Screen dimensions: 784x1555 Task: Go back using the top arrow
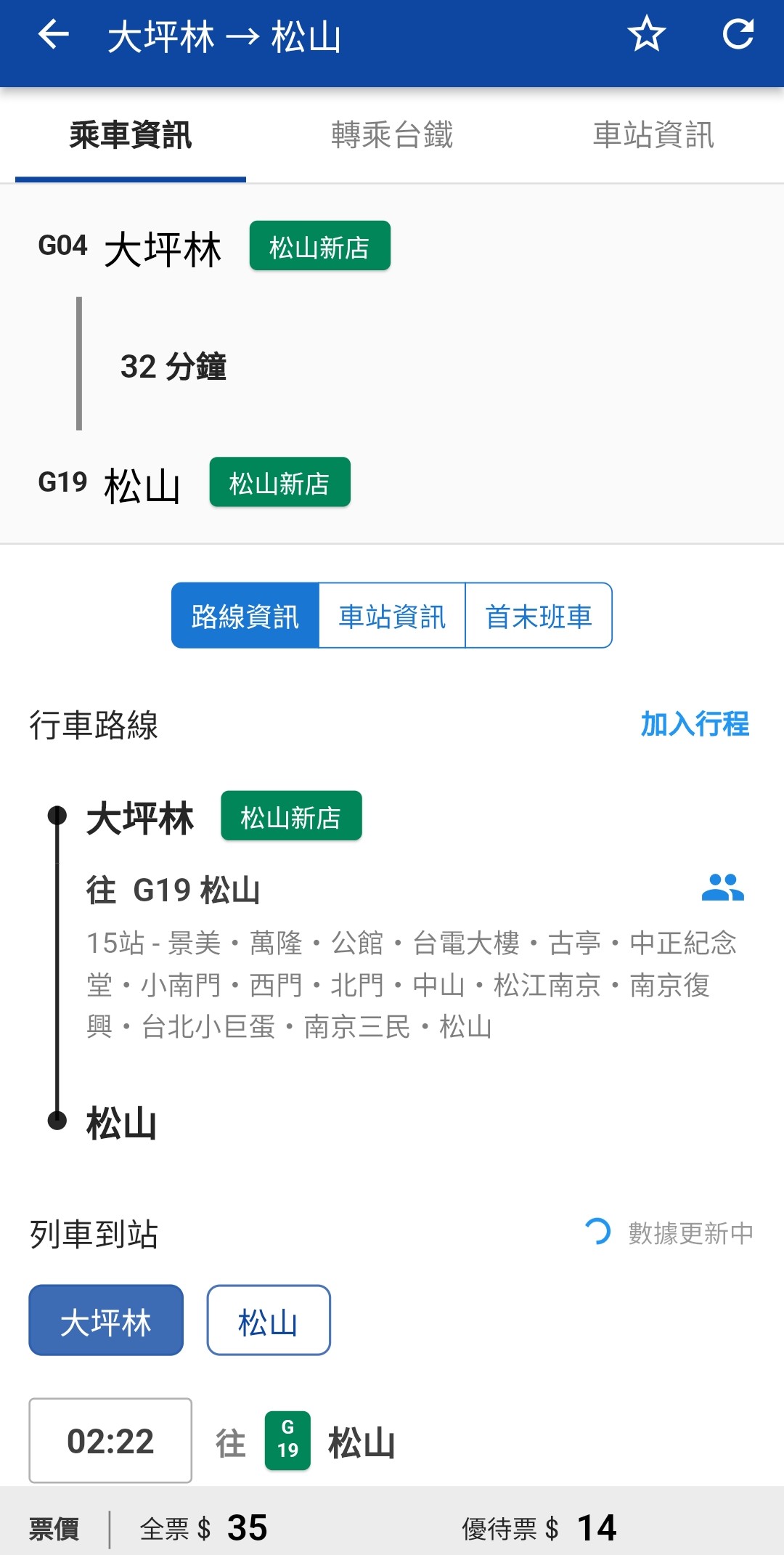[x=53, y=35]
